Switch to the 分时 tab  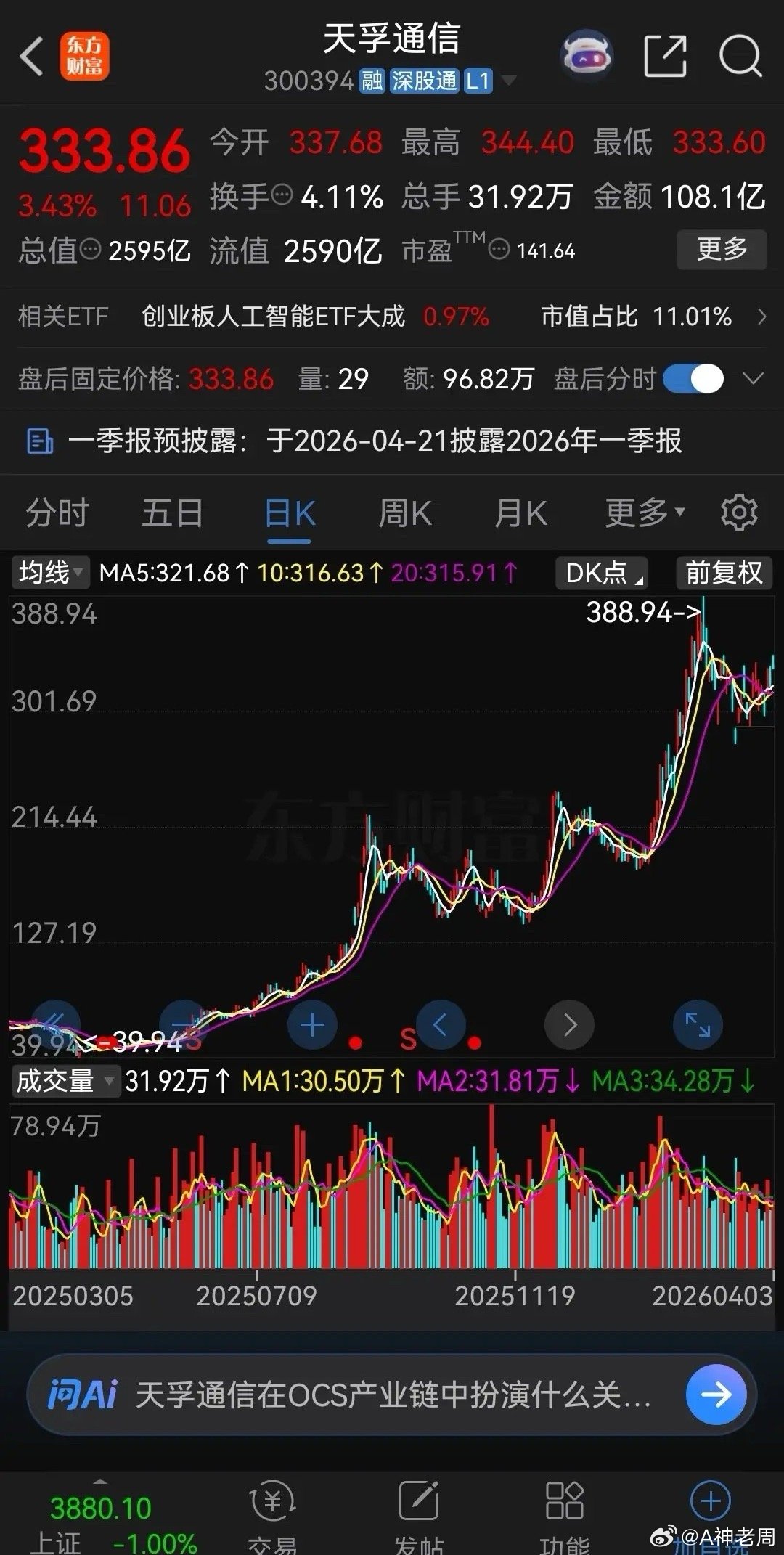coord(57,512)
